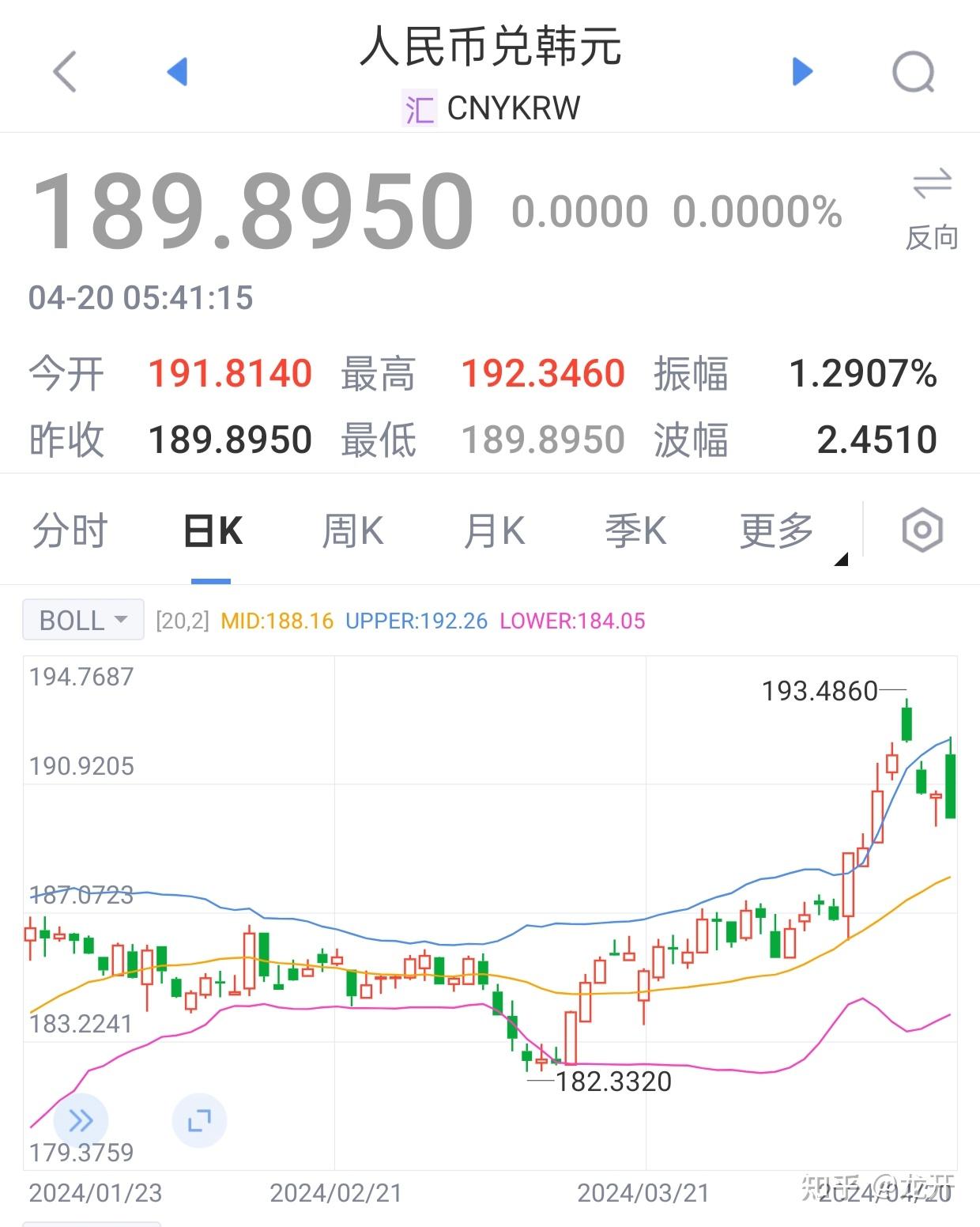
Task: Select the 季K period tab
Action: tap(637, 530)
